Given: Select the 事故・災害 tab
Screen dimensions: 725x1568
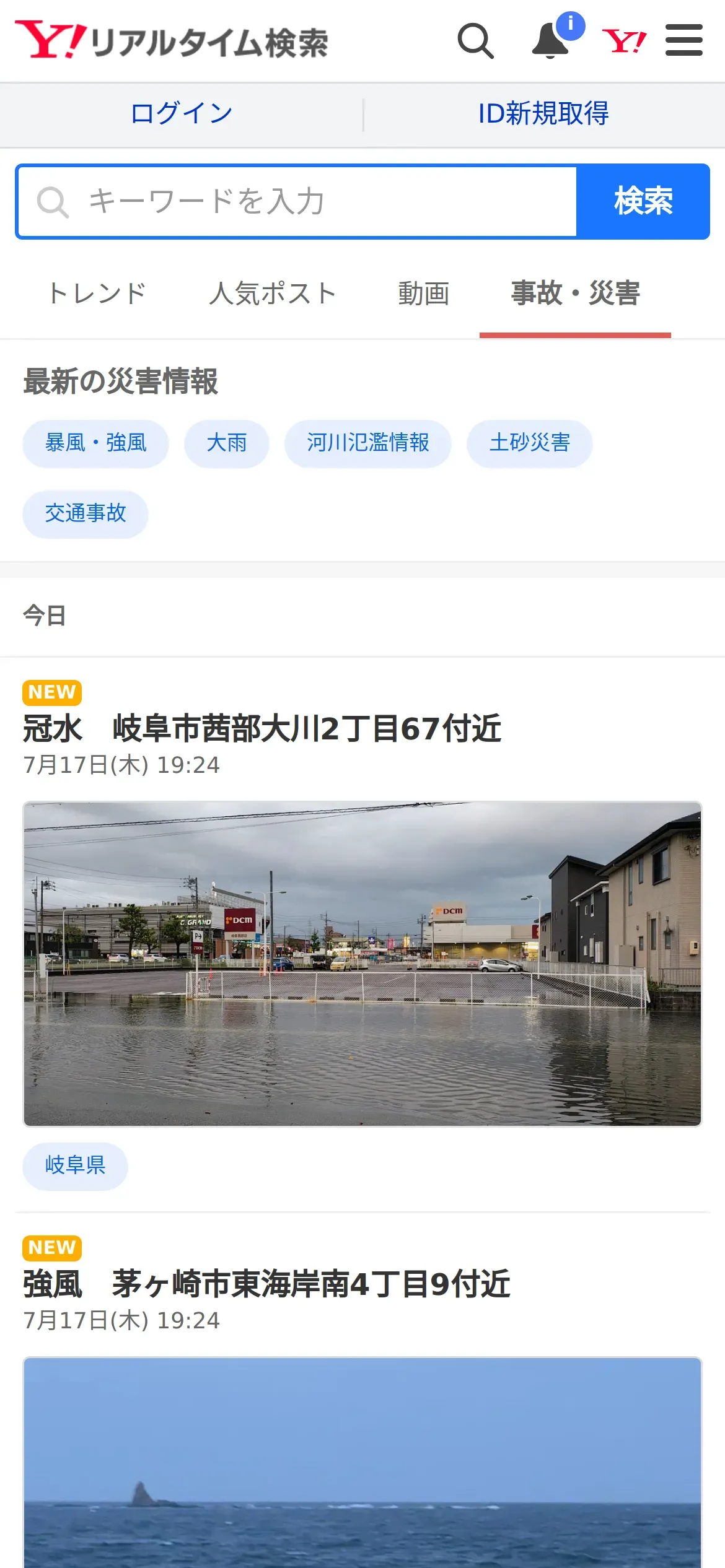Looking at the screenshot, I should (x=575, y=294).
